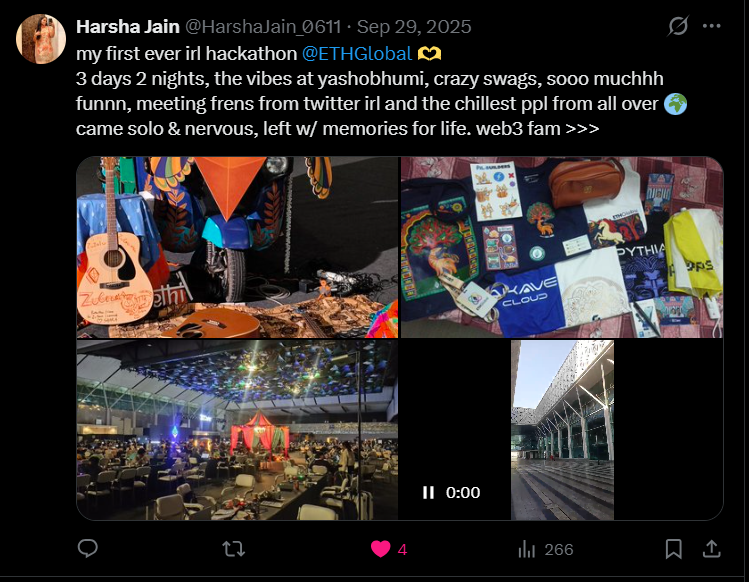View post analytics with 266 views
Screen dimensions: 749x582
[x=545, y=549]
